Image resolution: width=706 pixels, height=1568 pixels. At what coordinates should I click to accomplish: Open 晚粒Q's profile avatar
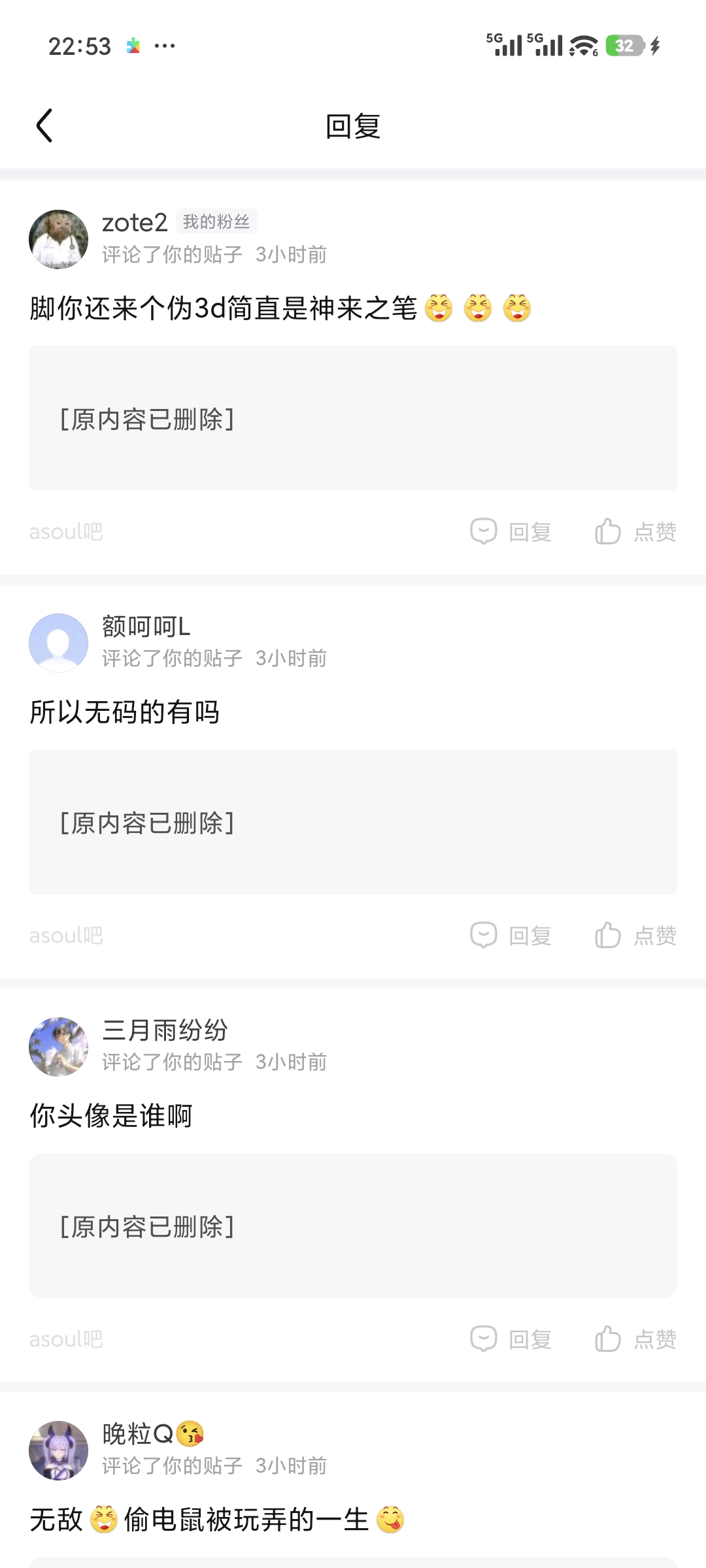(59, 1450)
